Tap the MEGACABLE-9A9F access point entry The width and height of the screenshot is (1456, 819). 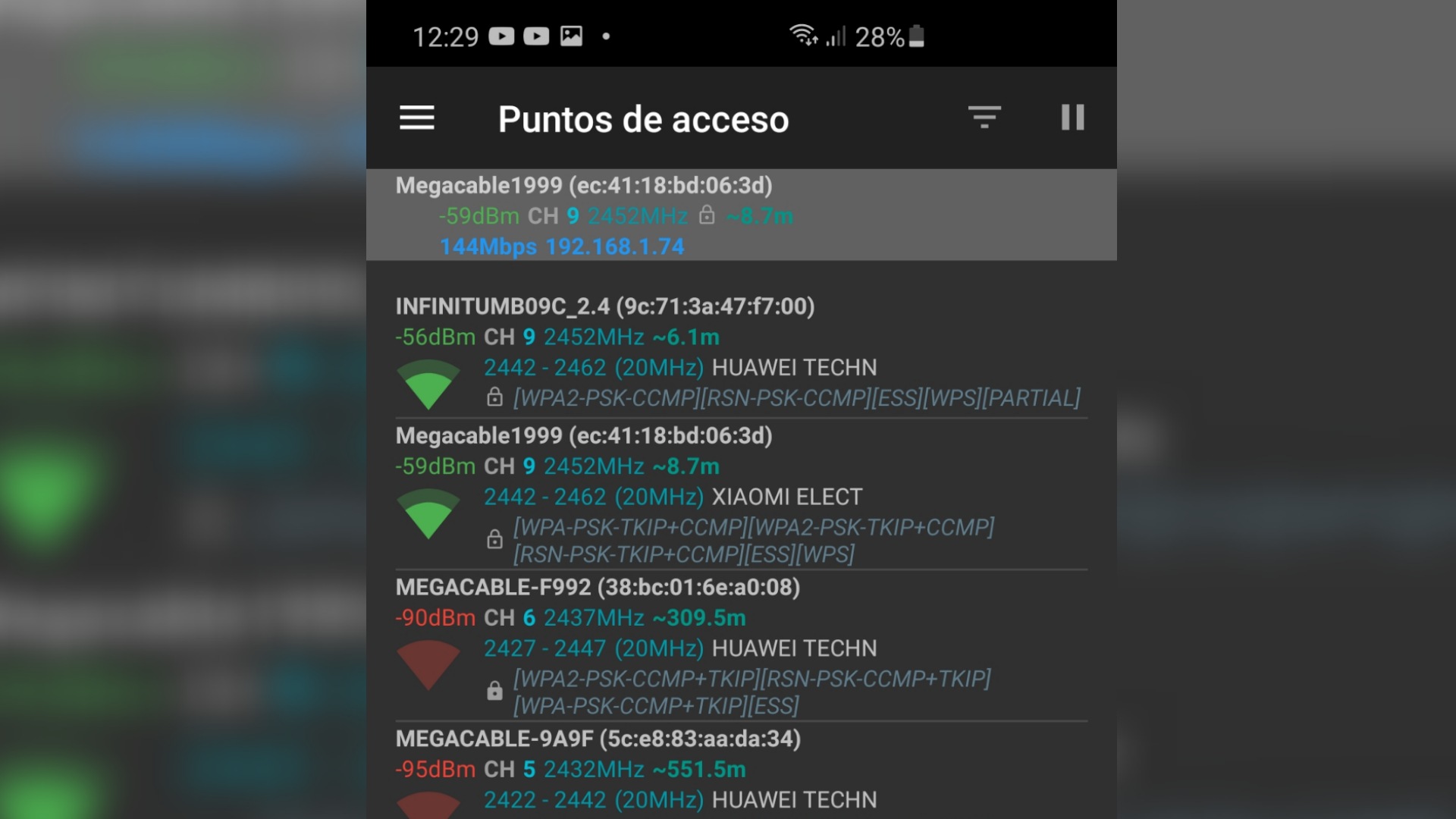[740, 770]
